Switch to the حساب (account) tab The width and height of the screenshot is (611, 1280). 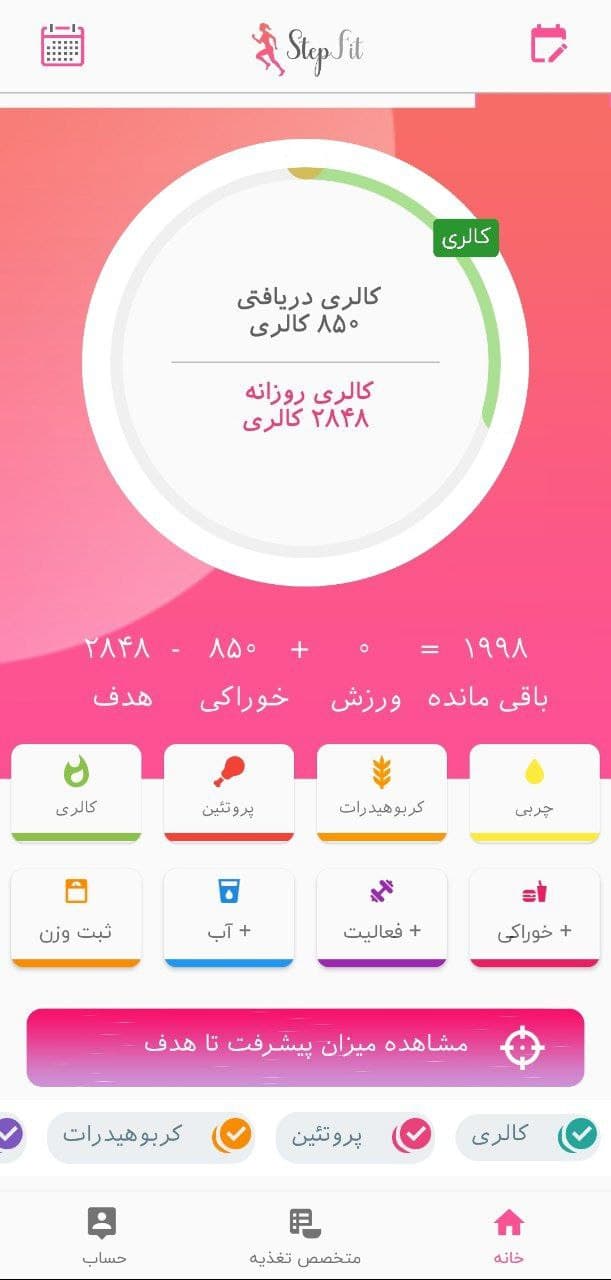(102, 1236)
